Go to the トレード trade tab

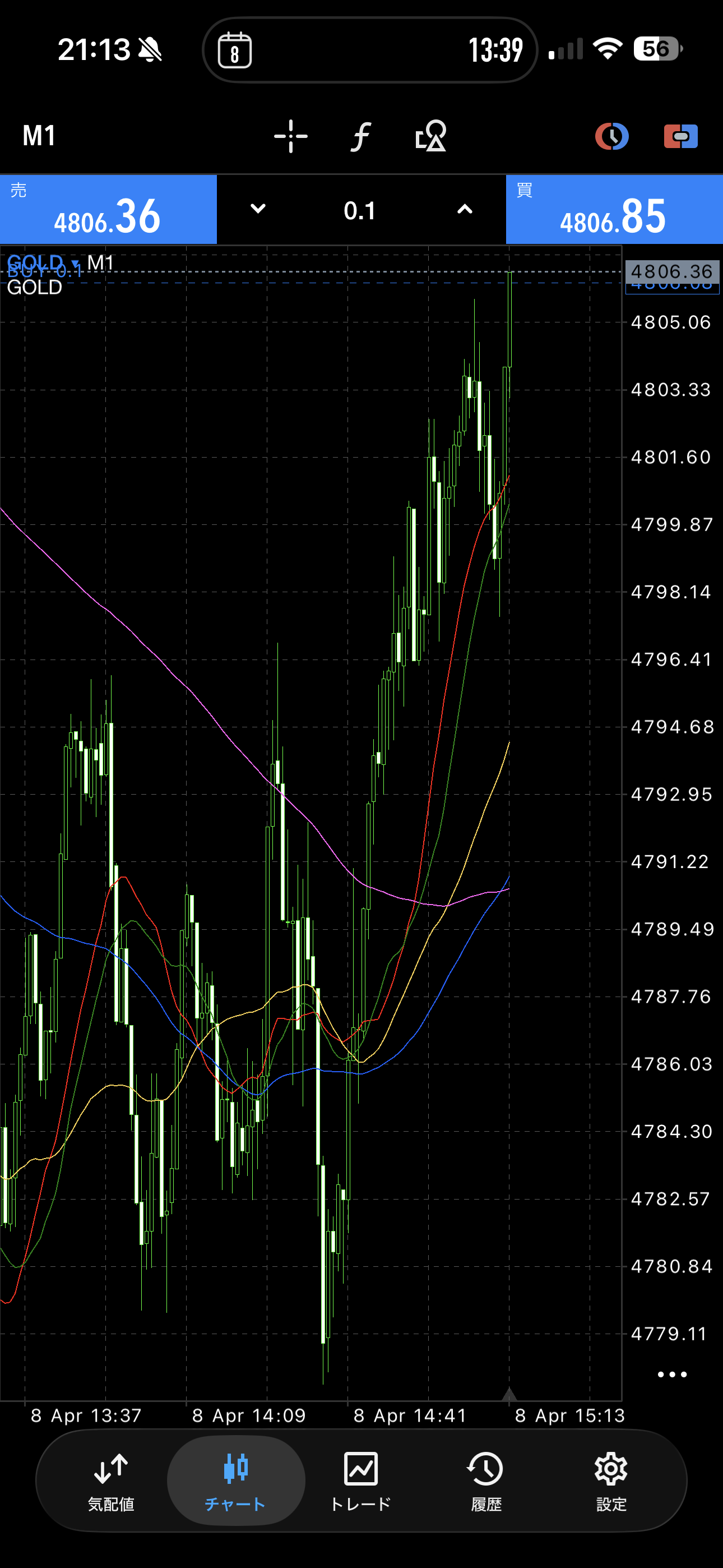(x=361, y=1480)
